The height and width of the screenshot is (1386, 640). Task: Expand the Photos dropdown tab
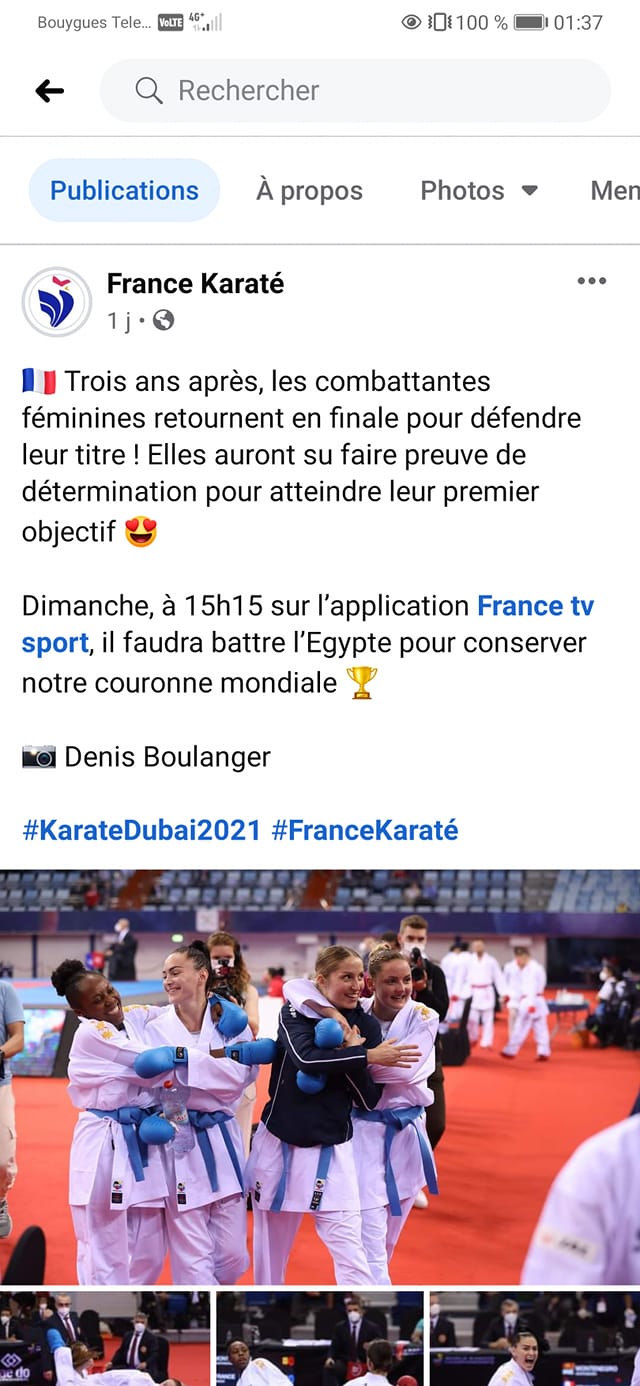(479, 190)
